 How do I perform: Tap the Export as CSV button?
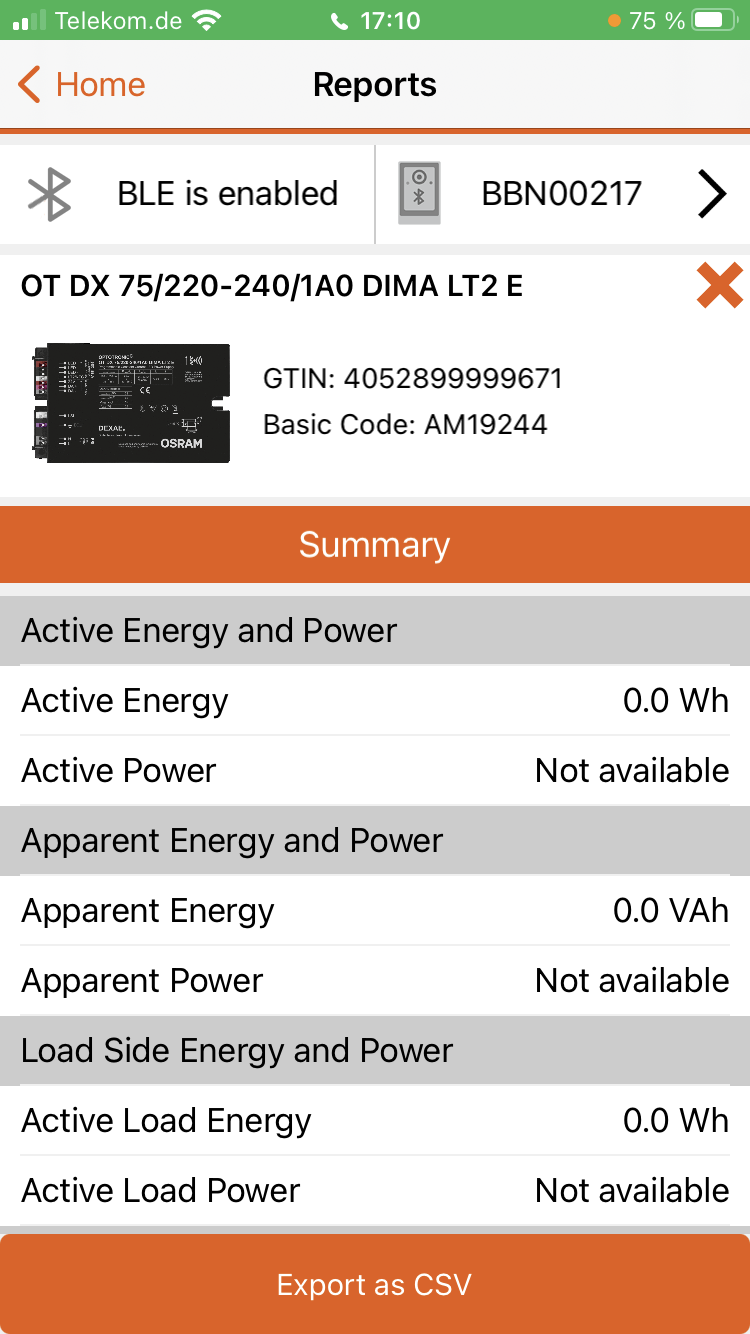(x=375, y=1284)
